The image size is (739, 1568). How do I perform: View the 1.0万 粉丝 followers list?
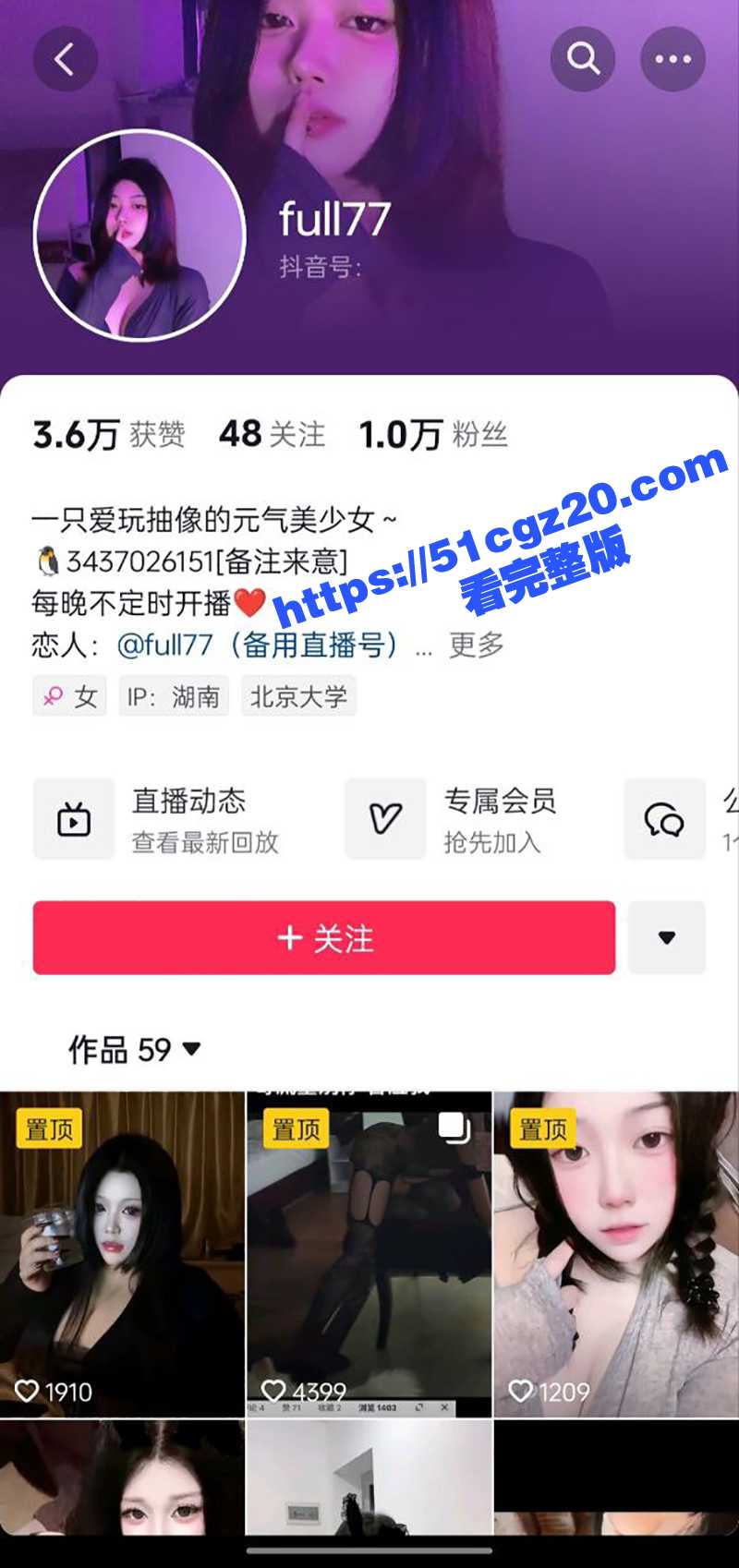pyautogui.click(x=433, y=434)
